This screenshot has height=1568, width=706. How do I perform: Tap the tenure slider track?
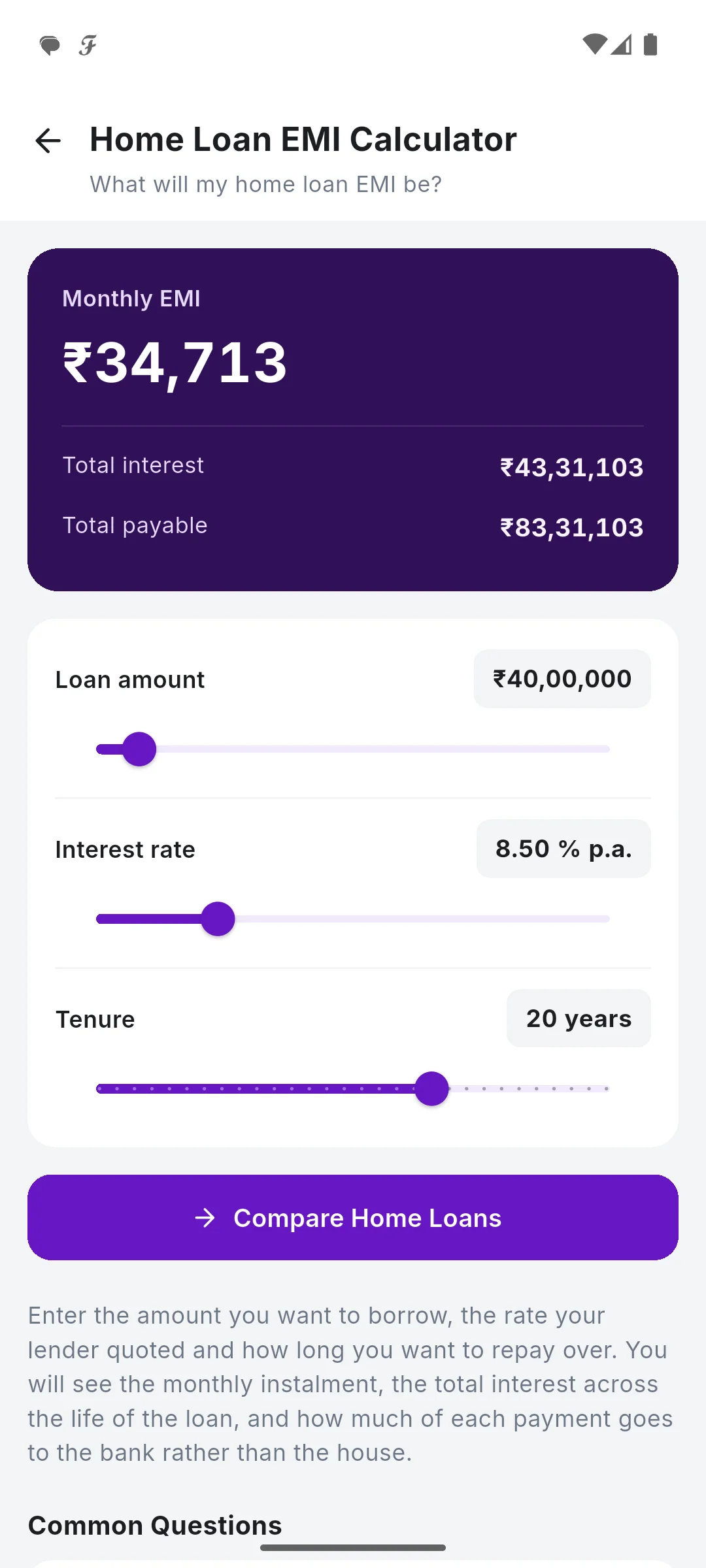point(353,1089)
